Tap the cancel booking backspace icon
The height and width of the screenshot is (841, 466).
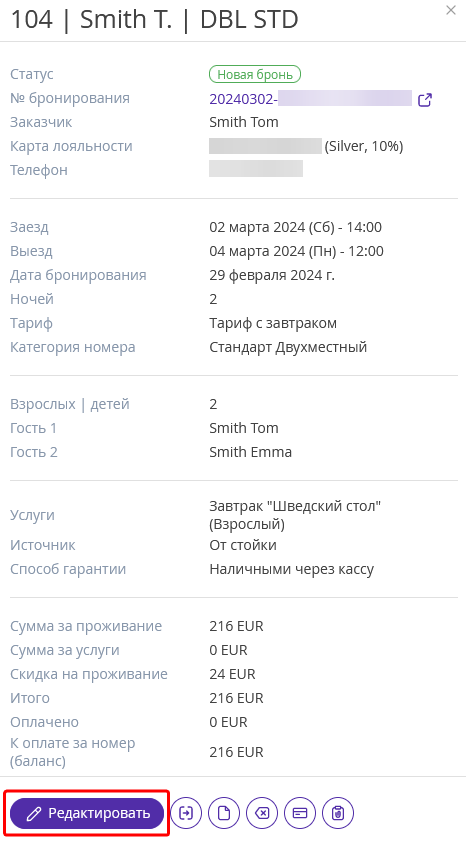click(262, 814)
